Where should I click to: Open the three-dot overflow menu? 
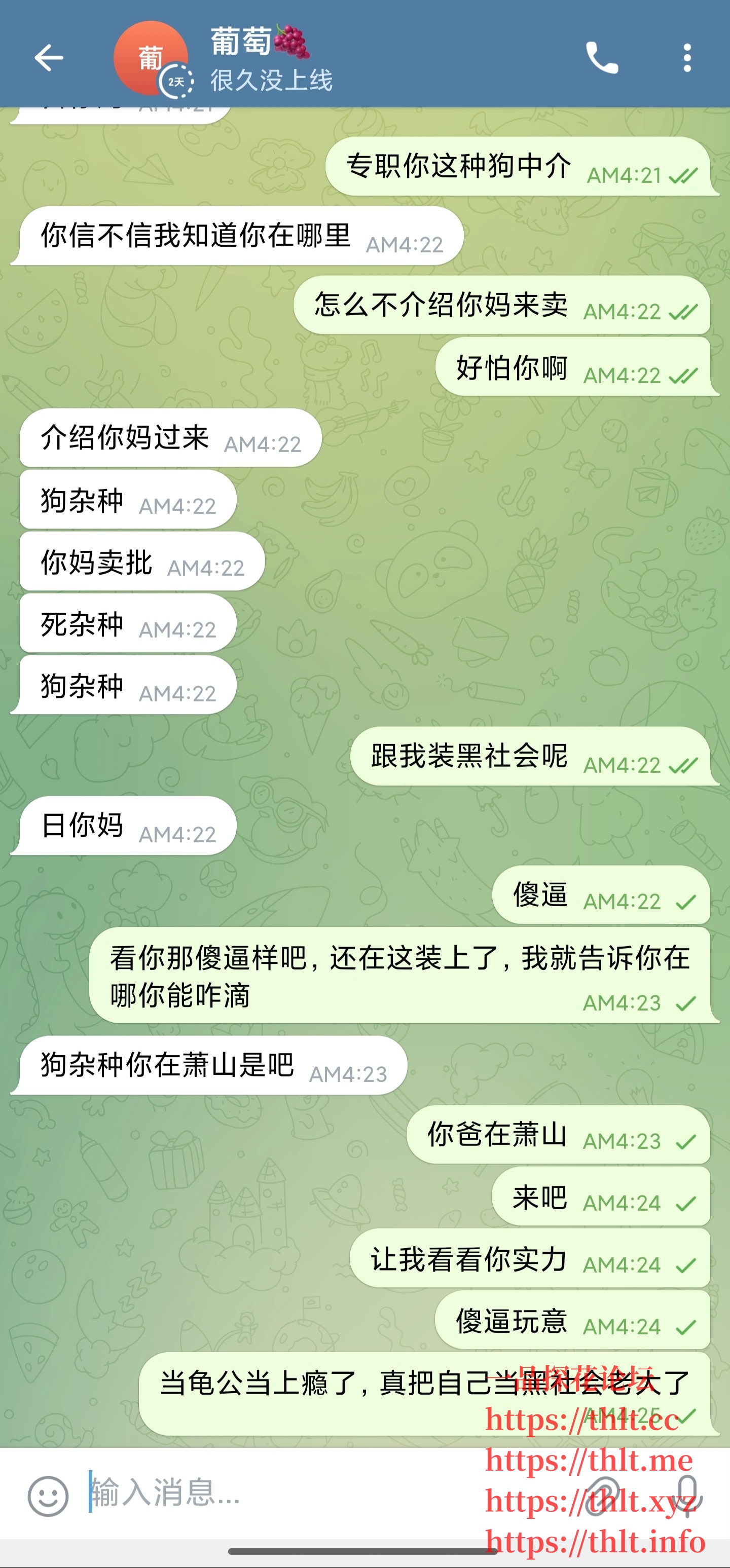point(687,58)
